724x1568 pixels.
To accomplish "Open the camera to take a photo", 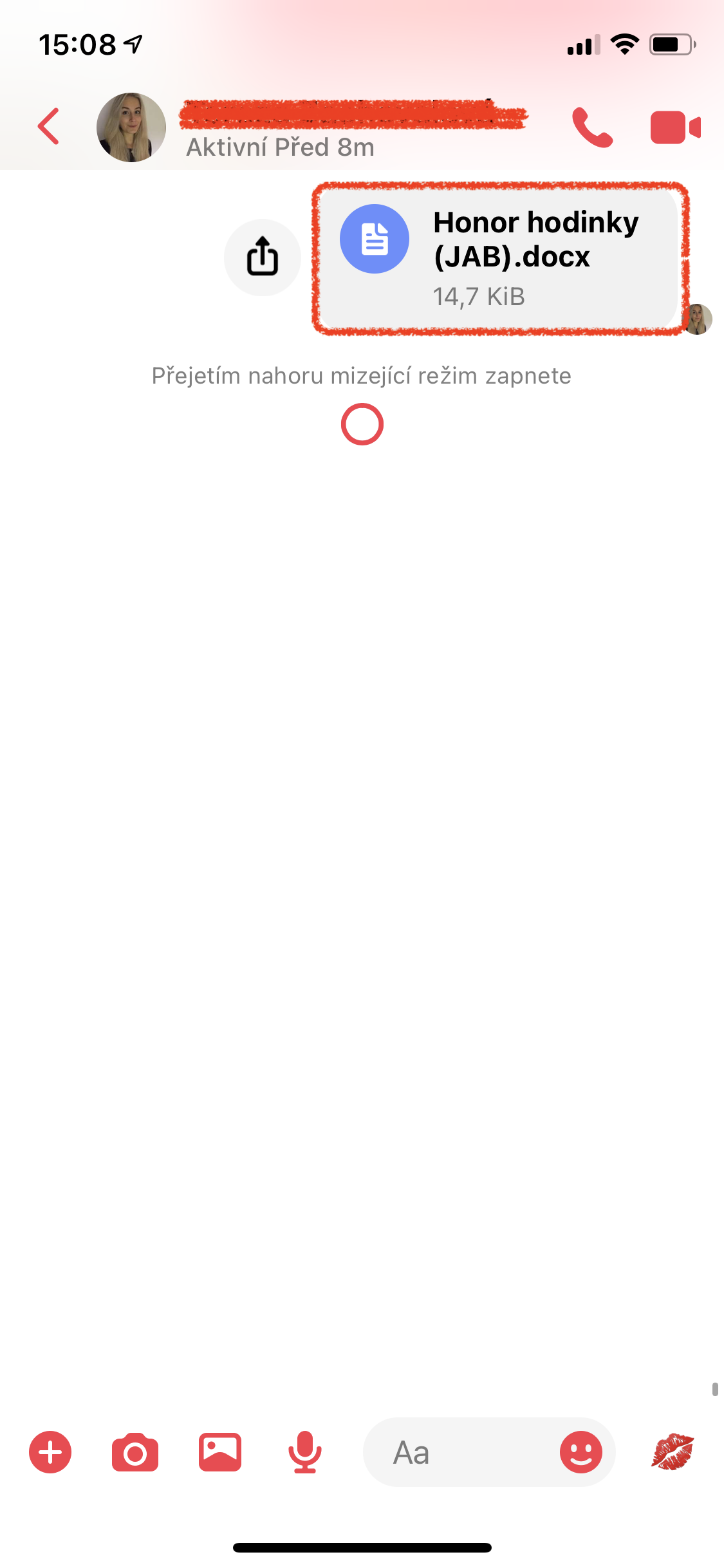I will click(x=135, y=1452).
